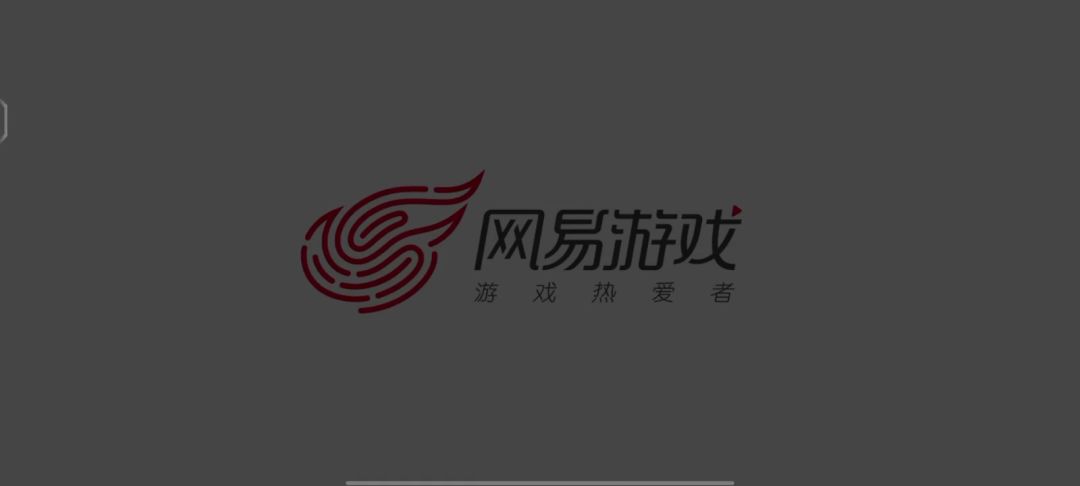Open the half-hidden hexagon floating button
The height and width of the screenshot is (486, 1080).
click(x=3, y=121)
